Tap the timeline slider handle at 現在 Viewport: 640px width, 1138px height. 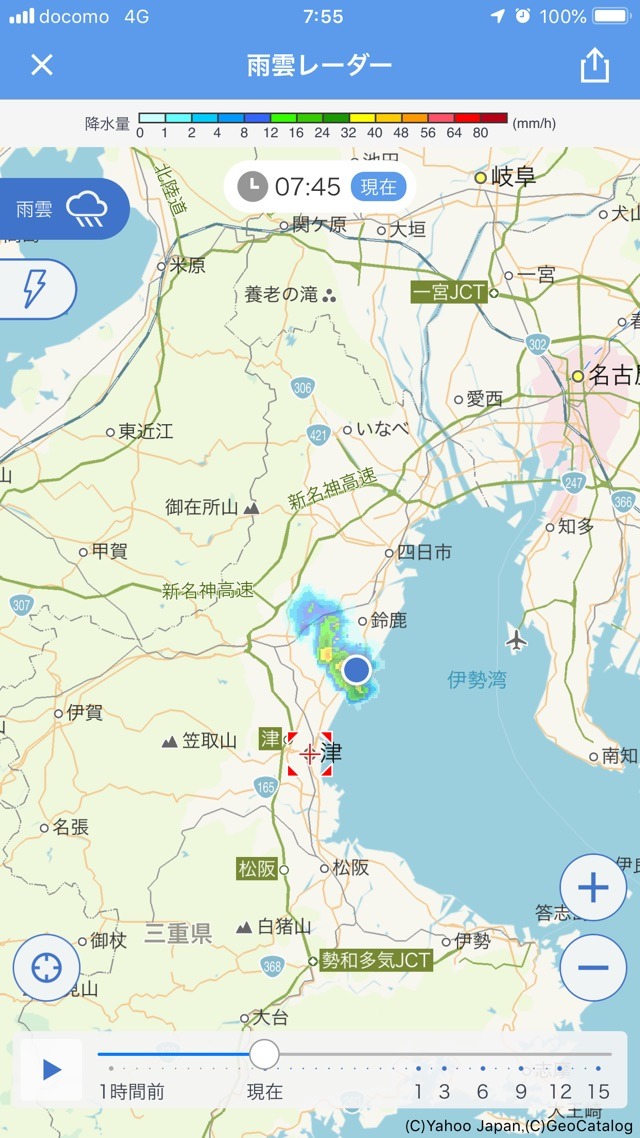point(264,1054)
